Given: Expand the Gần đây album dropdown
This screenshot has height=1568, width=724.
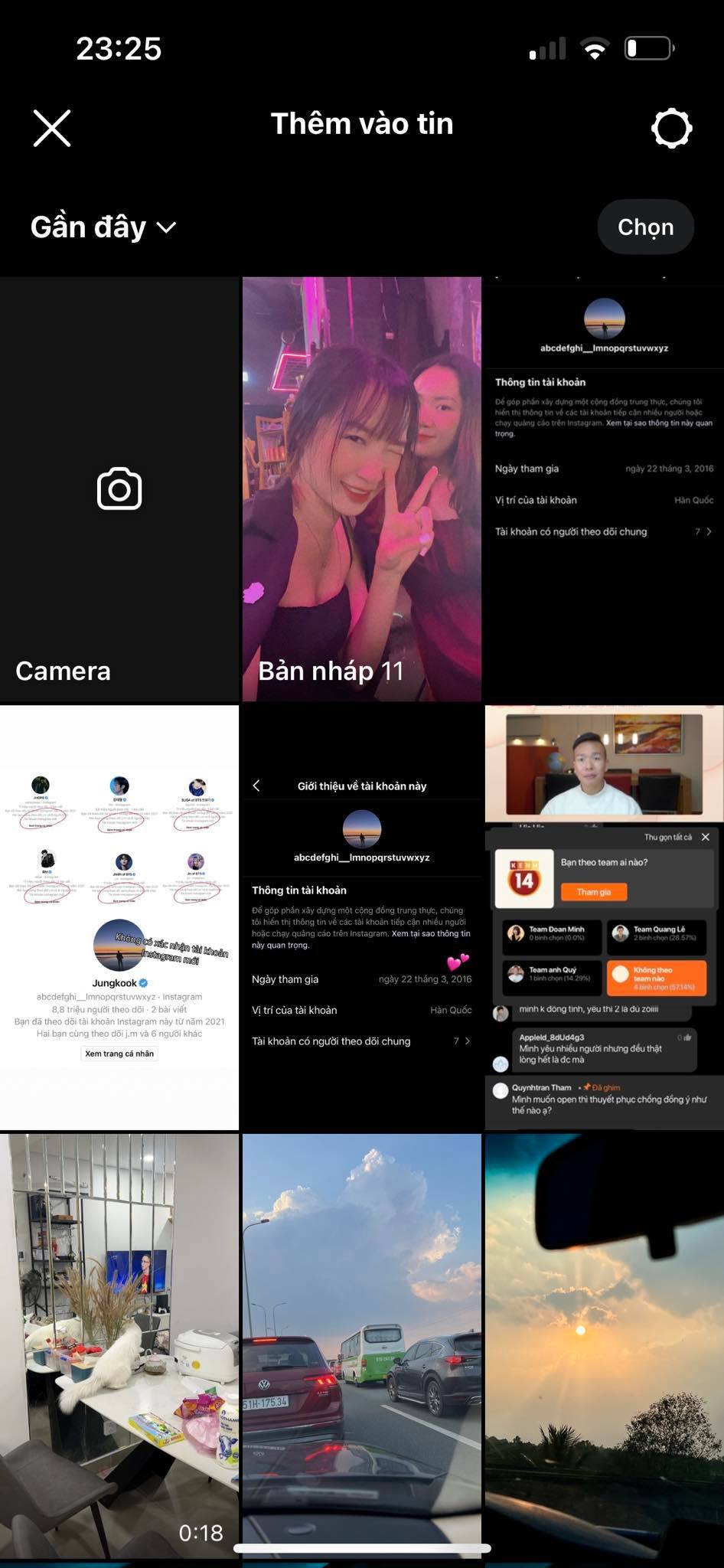Looking at the screenshot, I should (103, 227).
